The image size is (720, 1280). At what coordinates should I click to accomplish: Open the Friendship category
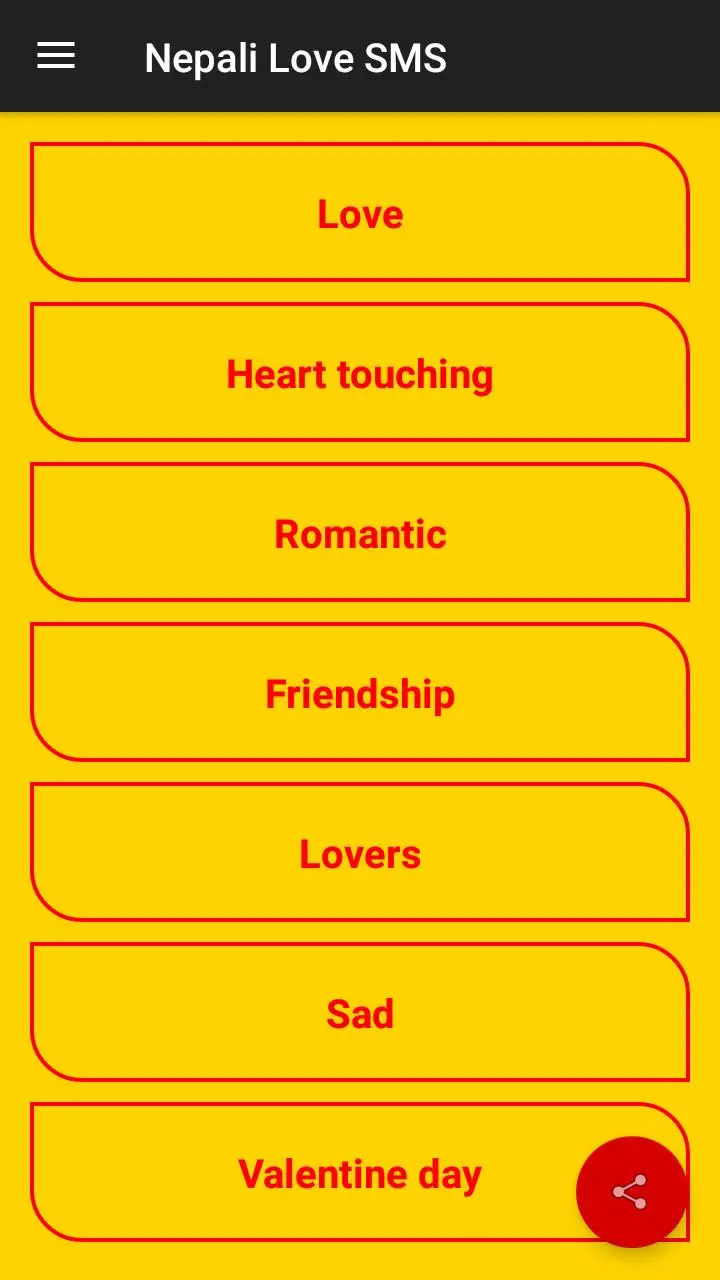[x=360, y=693]
